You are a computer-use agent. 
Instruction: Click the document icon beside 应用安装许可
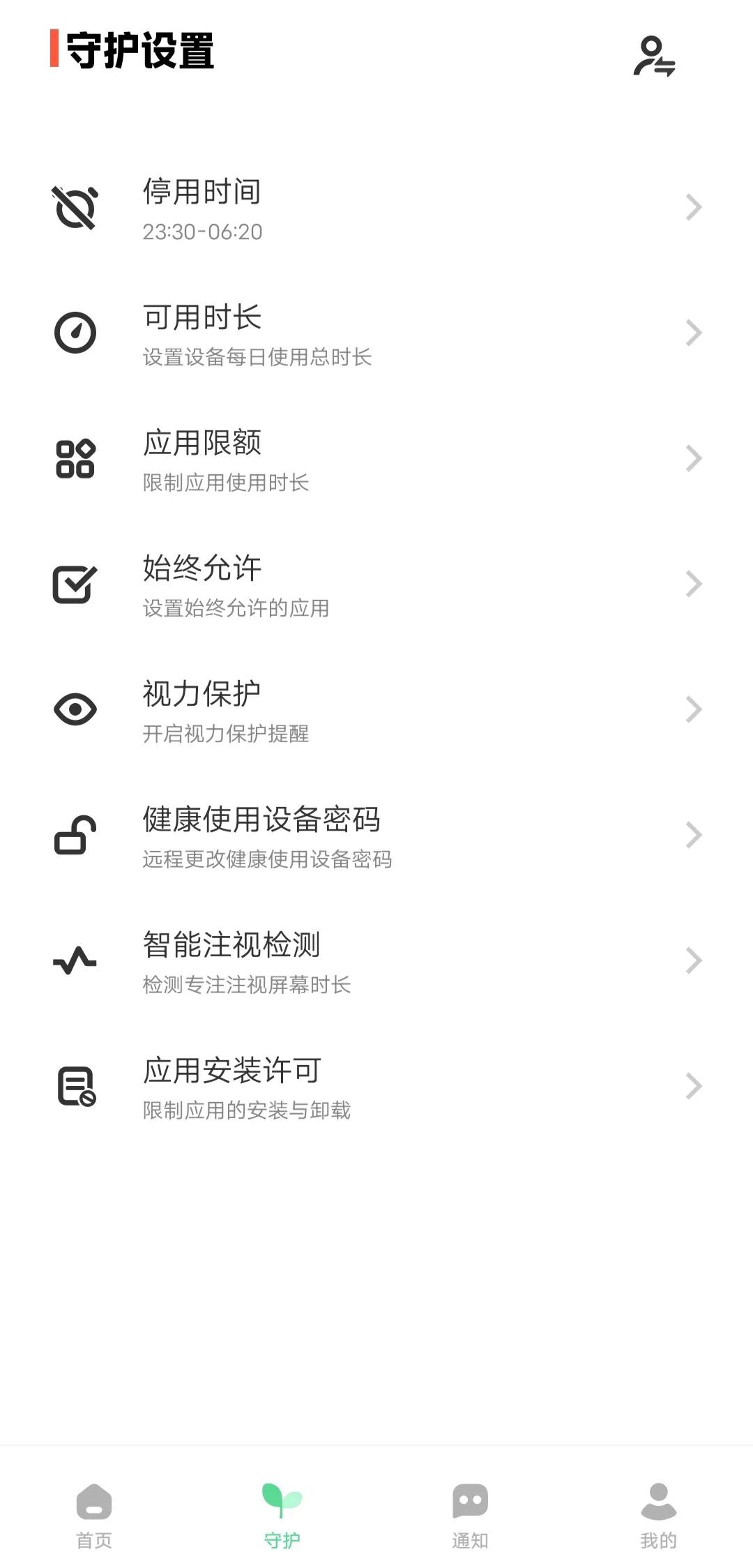pos(75,1086)
